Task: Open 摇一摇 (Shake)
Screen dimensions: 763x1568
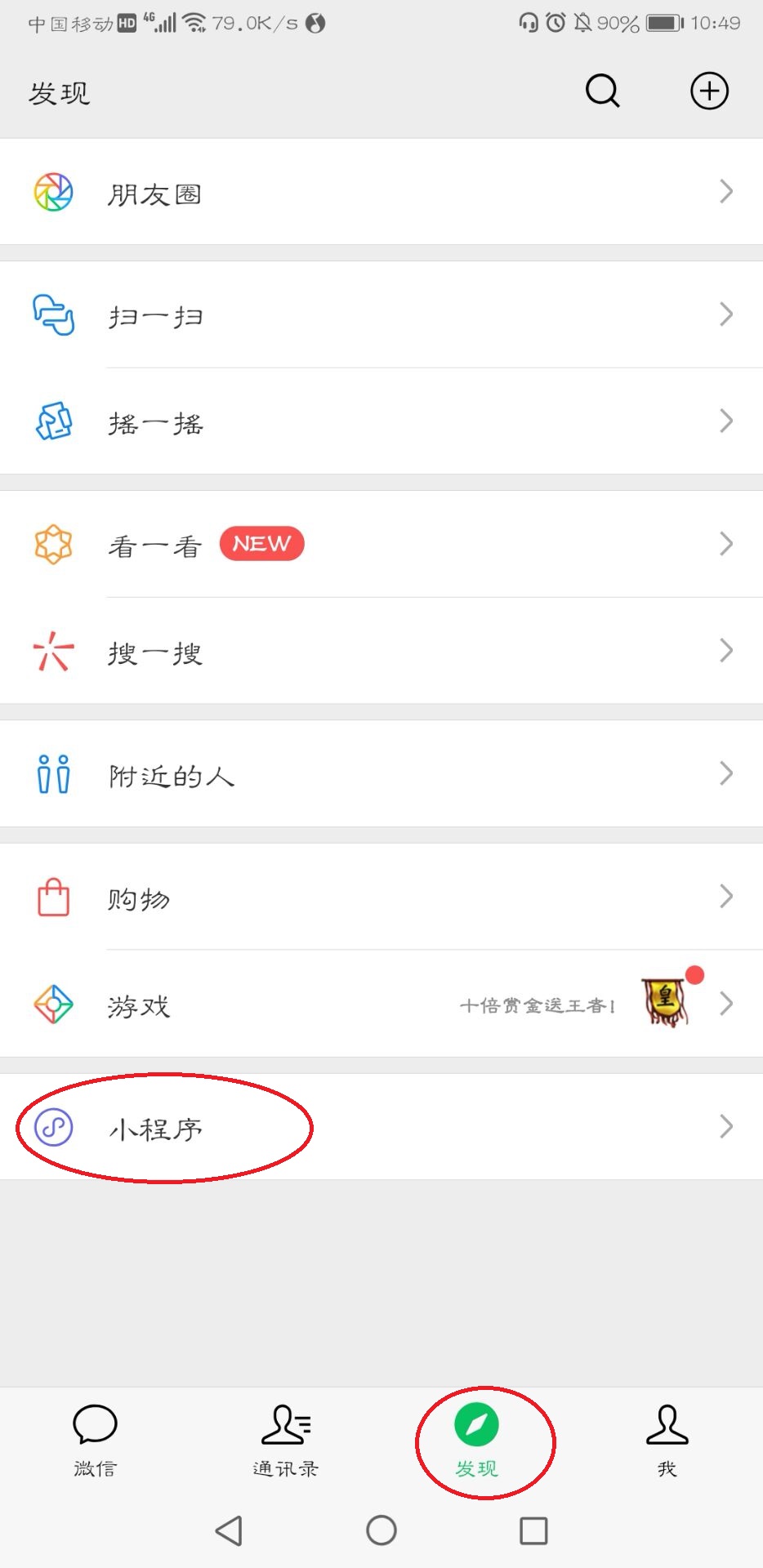Action: click(x=157, y=423)
